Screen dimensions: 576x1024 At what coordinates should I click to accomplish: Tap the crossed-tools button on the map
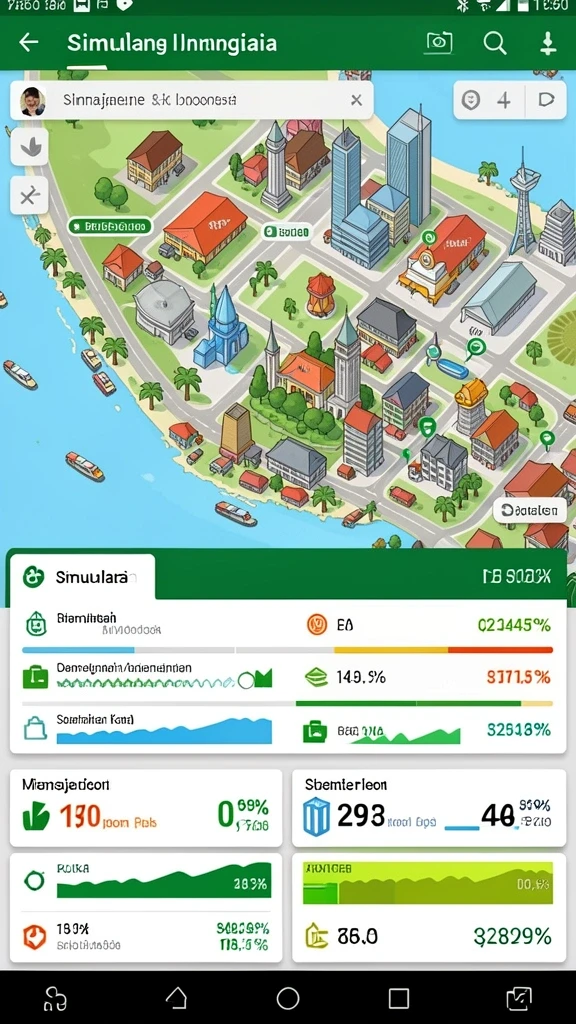(x=29, y=195)
